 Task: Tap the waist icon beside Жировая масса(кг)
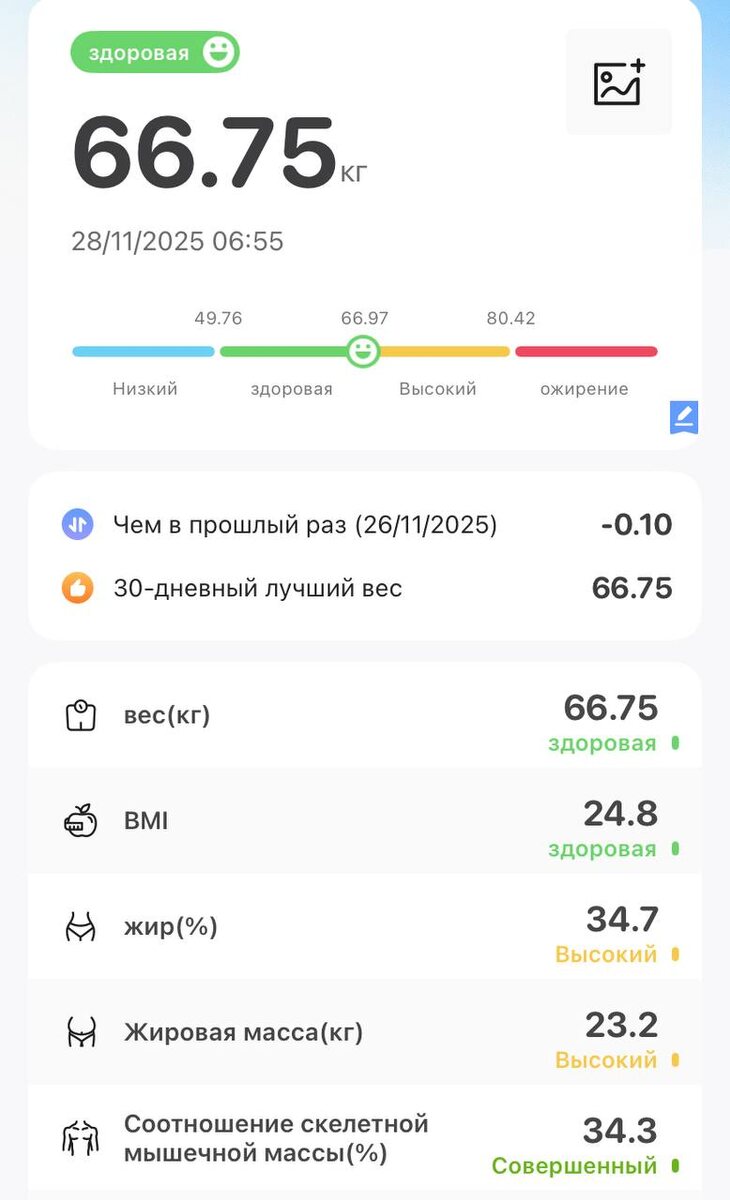80,1033
